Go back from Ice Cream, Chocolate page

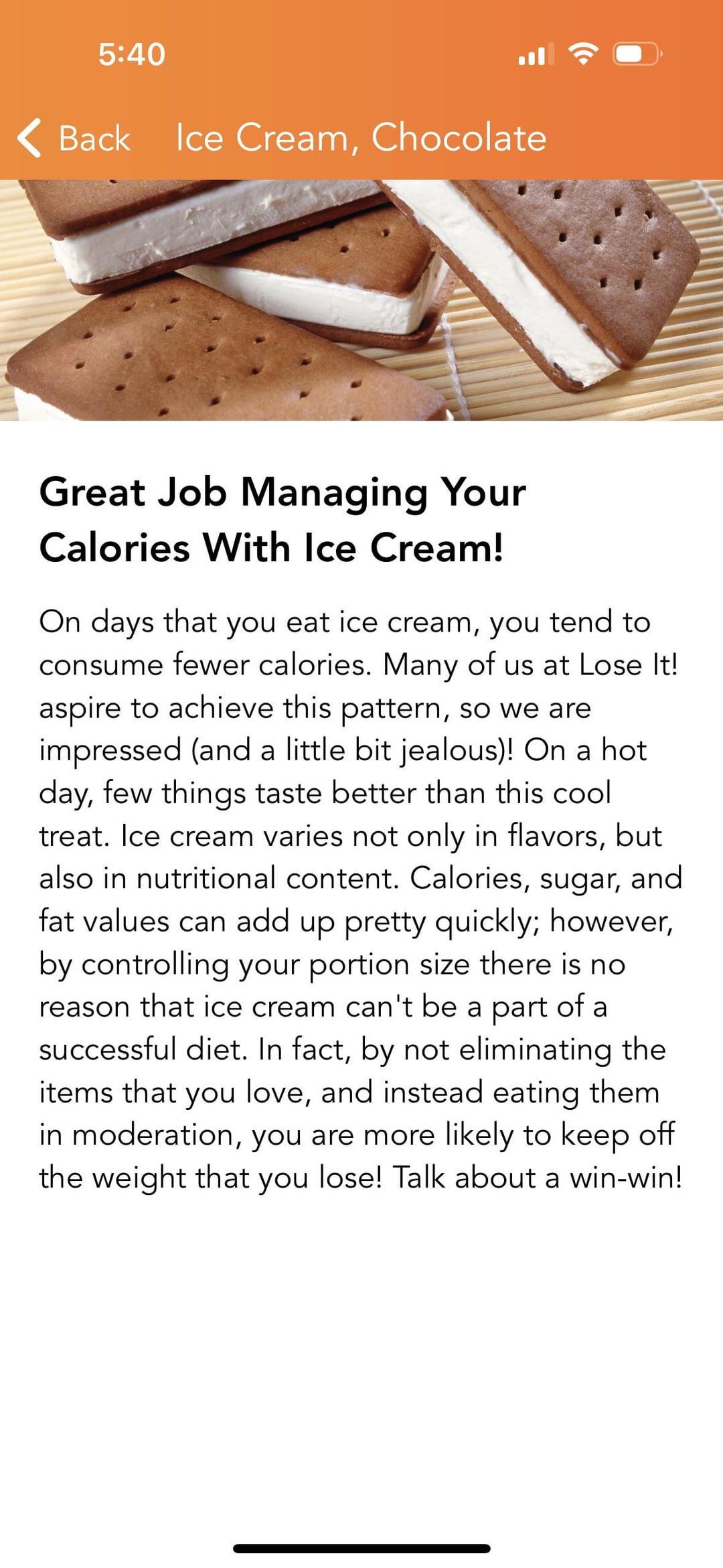74,139
